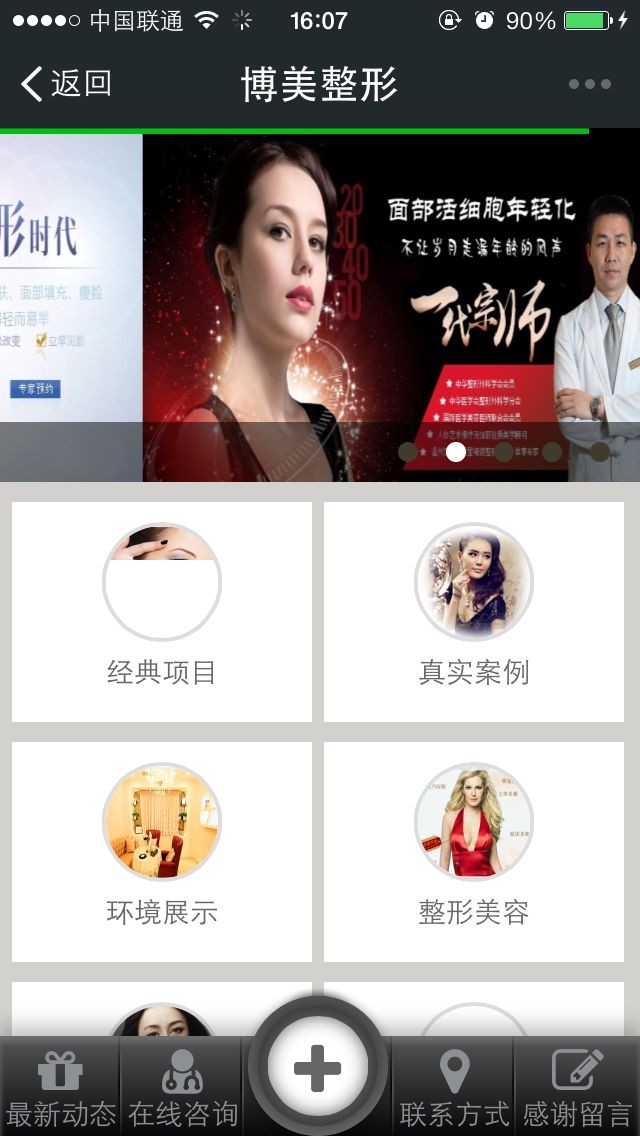This screenshot has height=1136, width=640.
Task: Select the 整形美容 tile
Action: pyautogui.click(x=474, y=851)
